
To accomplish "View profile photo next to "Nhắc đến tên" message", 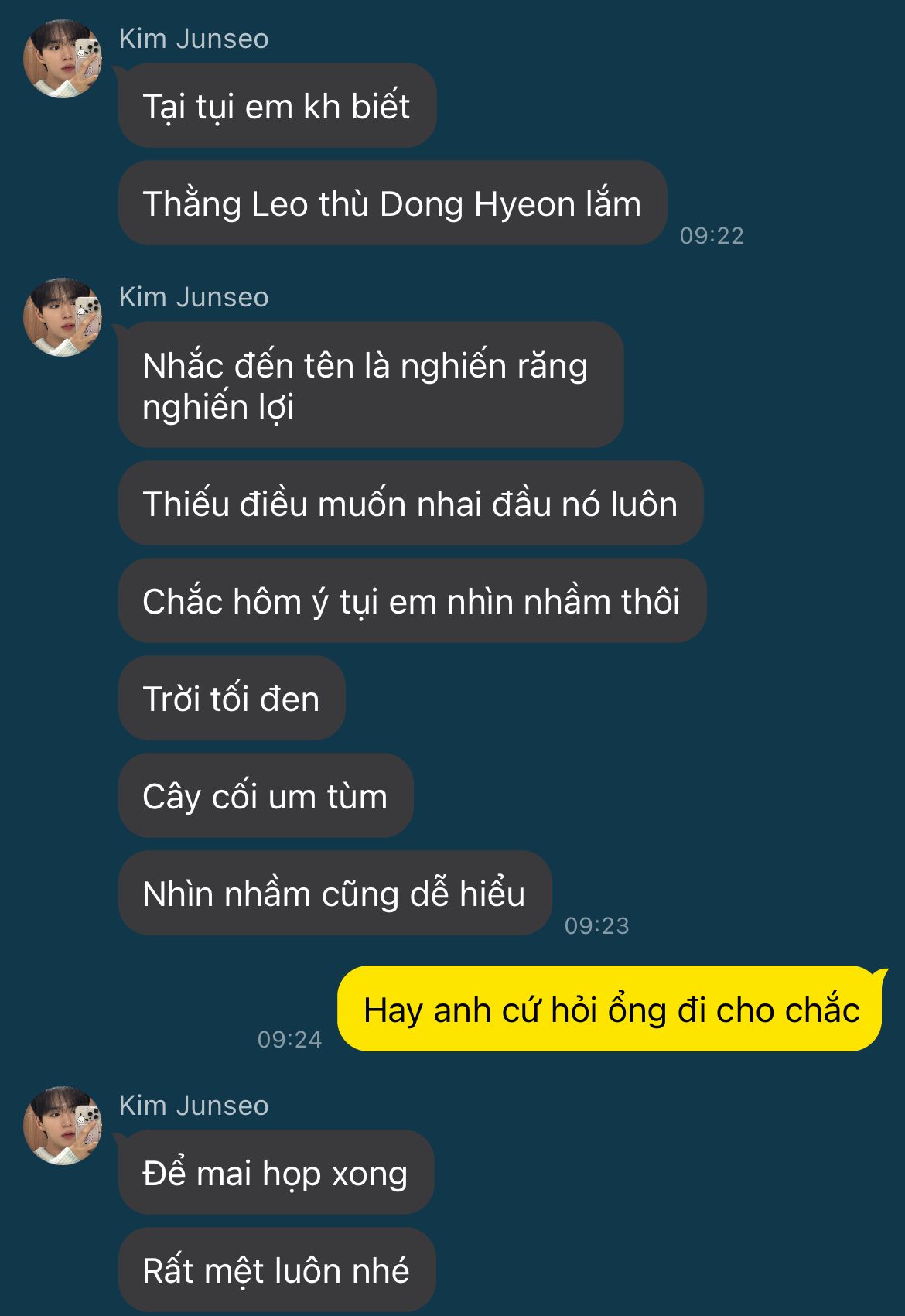I will point(63,317).
